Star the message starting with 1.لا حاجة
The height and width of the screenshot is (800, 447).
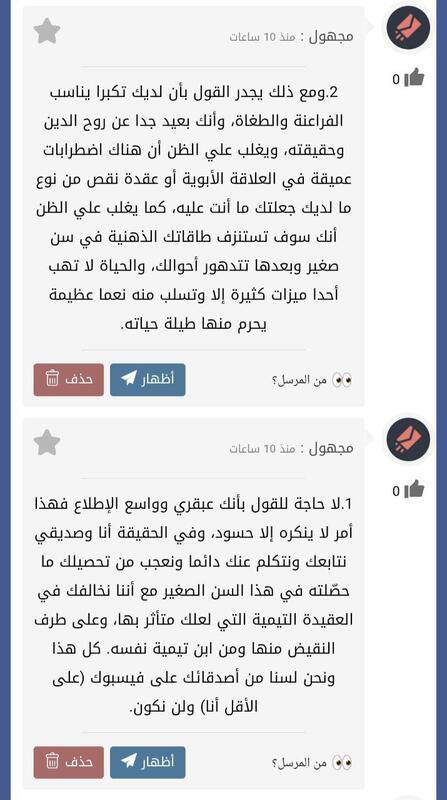pos(47,442)
